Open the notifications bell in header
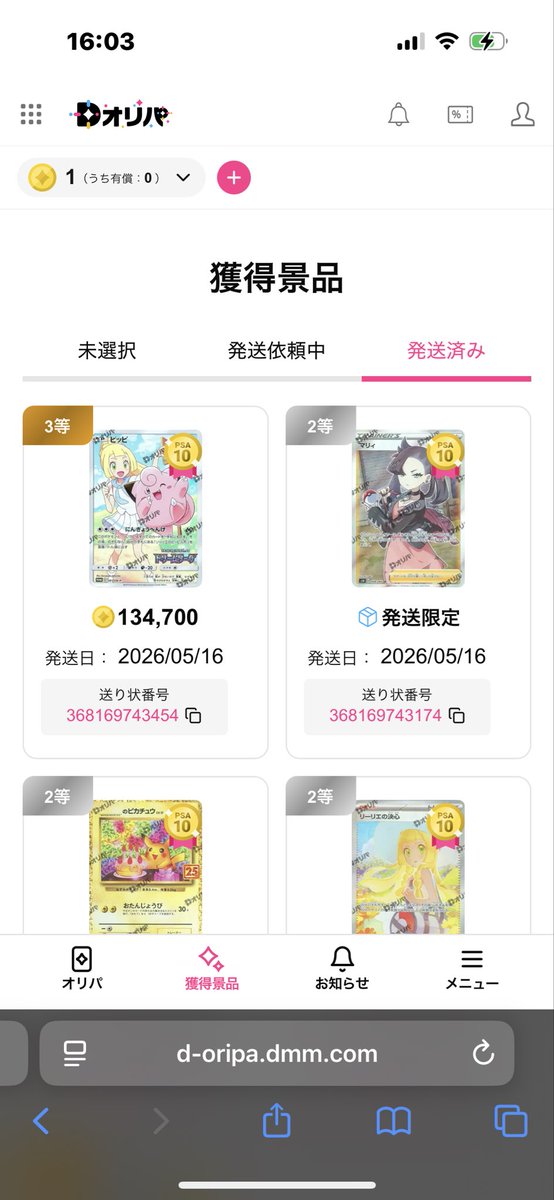 [398, 114]
